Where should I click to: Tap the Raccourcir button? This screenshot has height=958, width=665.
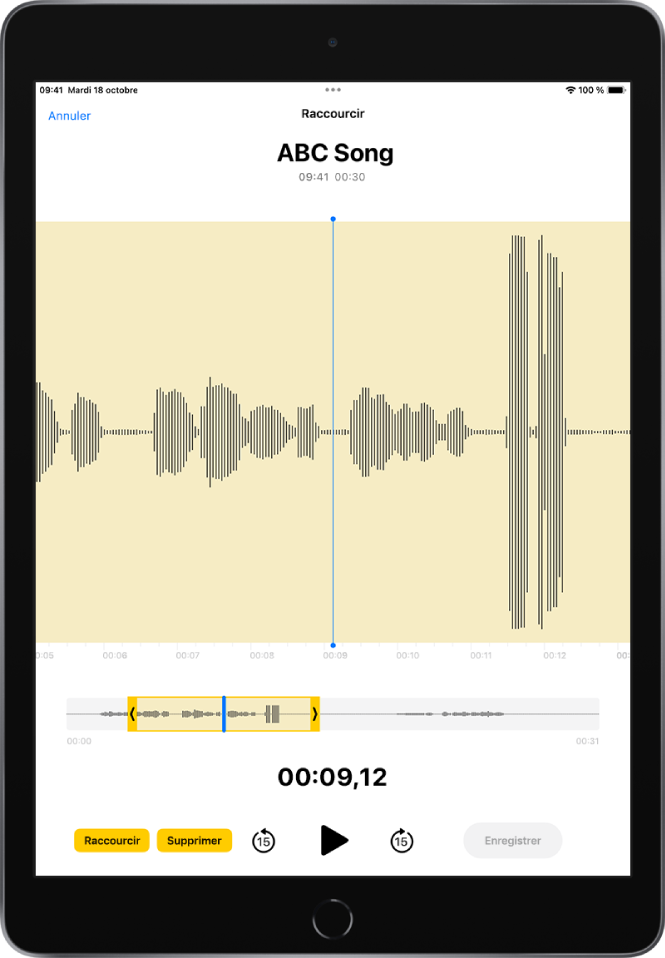(112, 841)
